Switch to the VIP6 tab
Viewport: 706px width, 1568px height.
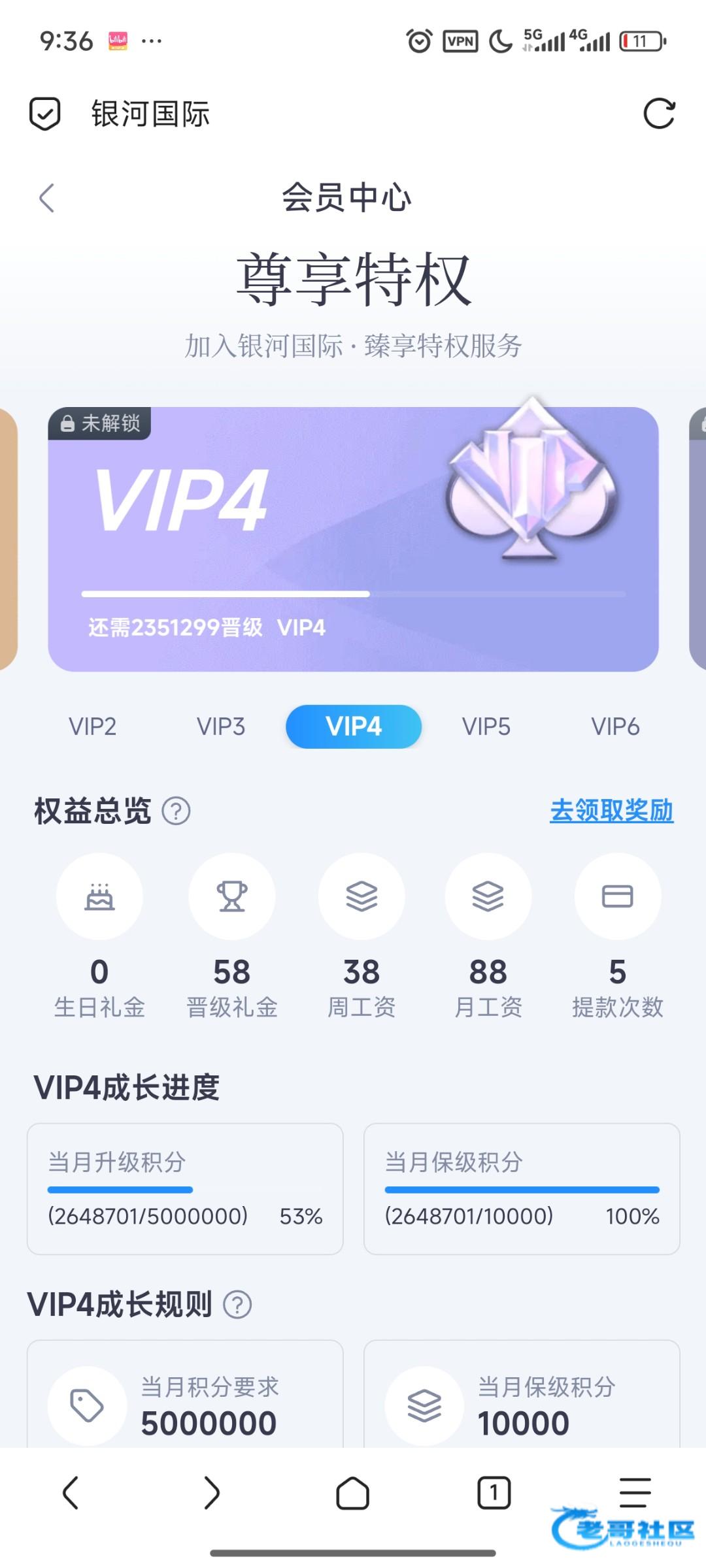pos(615,727)
